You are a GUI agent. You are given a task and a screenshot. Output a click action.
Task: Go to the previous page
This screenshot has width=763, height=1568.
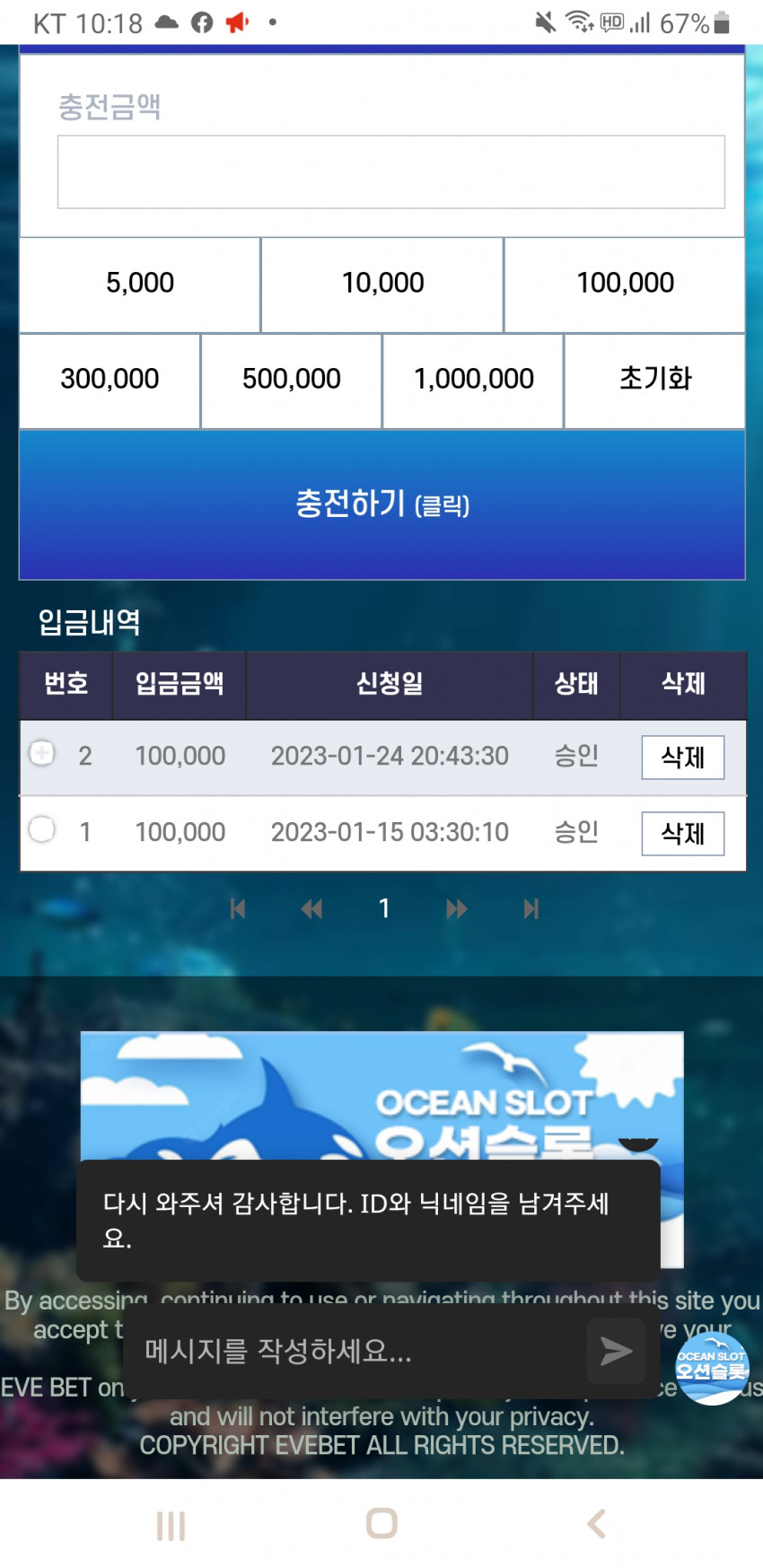[x=311, y=909]
